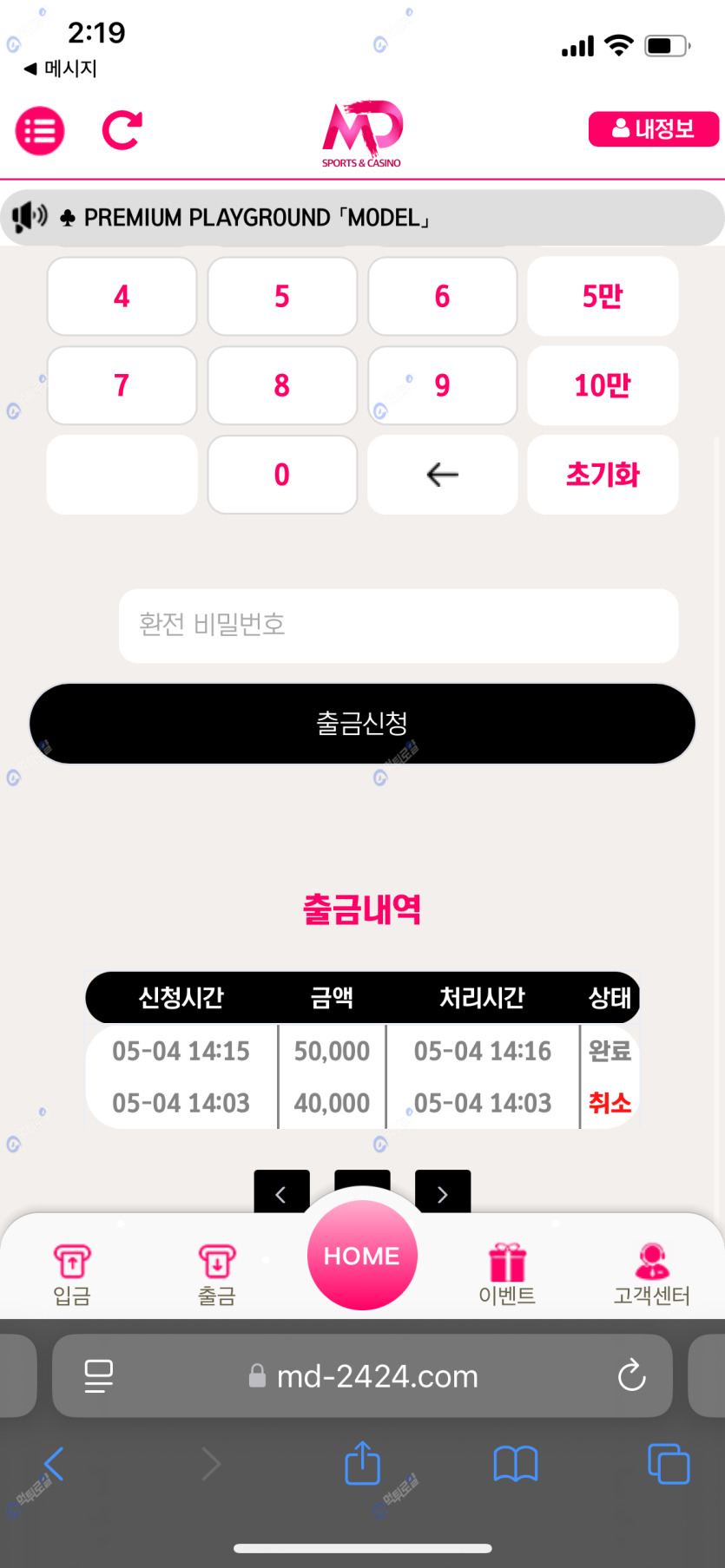The width and height of the screenshot is (725, 1568).
Task: Focus the 환전 비밀번호 field
Action: pyautogui.click(x=399, y=626)
